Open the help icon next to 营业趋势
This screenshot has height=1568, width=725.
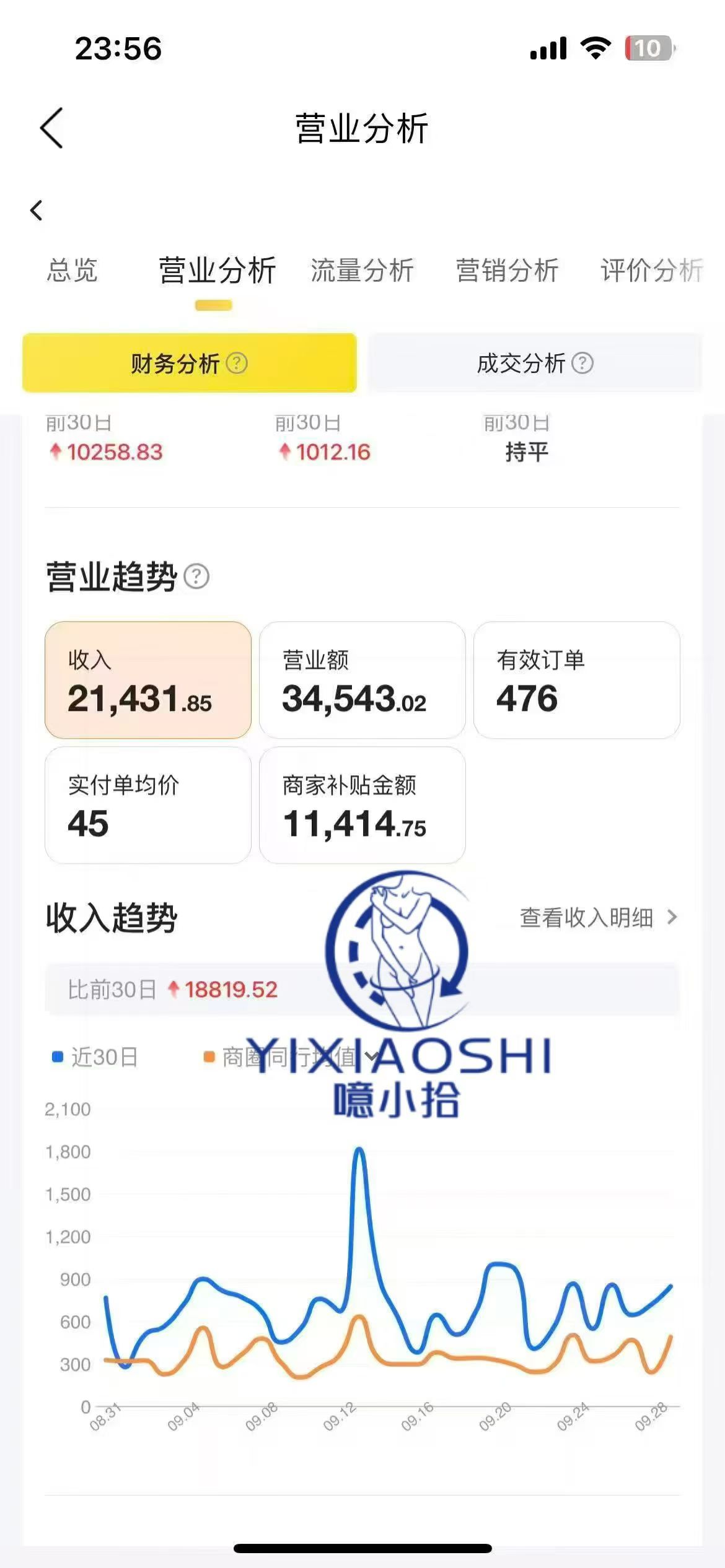[197, 577]
